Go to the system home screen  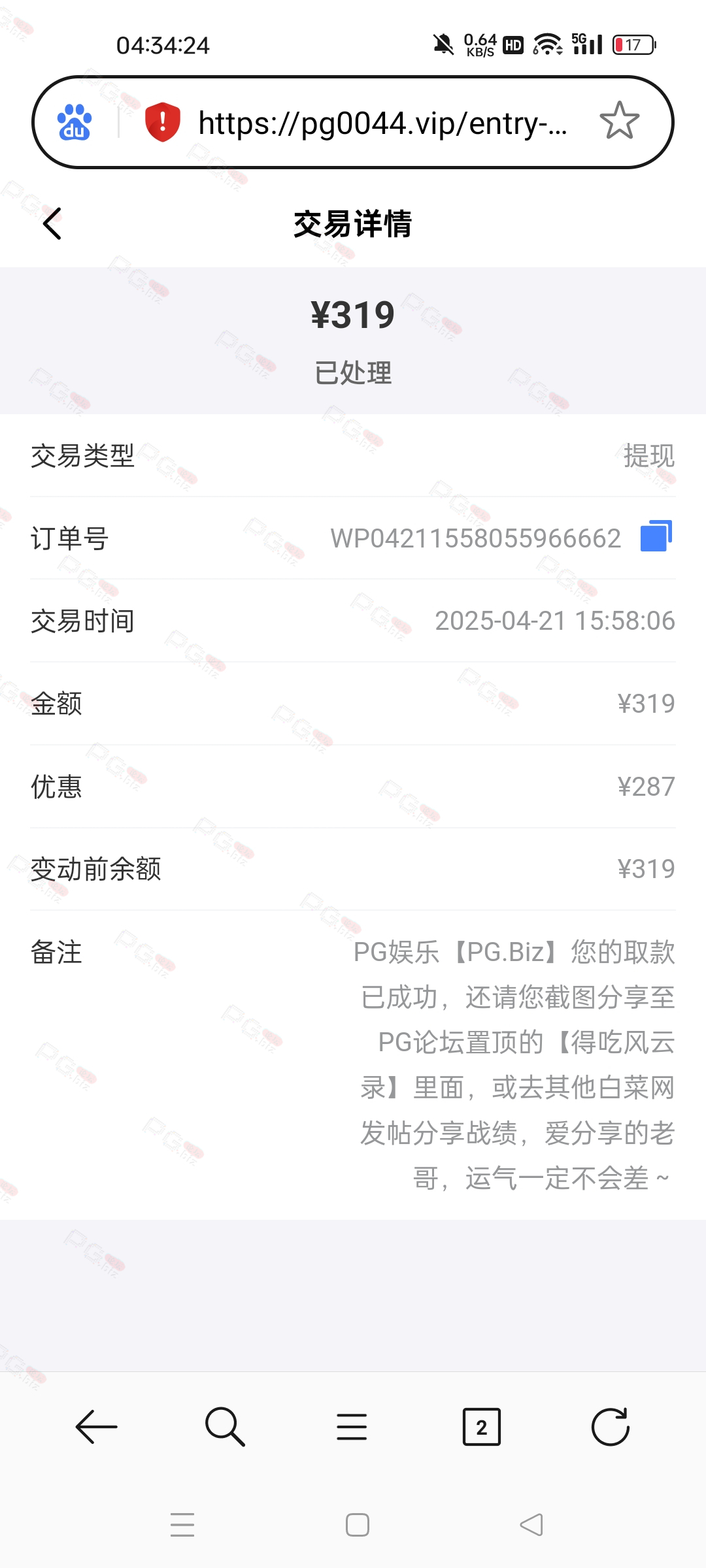pos(357,1525)
